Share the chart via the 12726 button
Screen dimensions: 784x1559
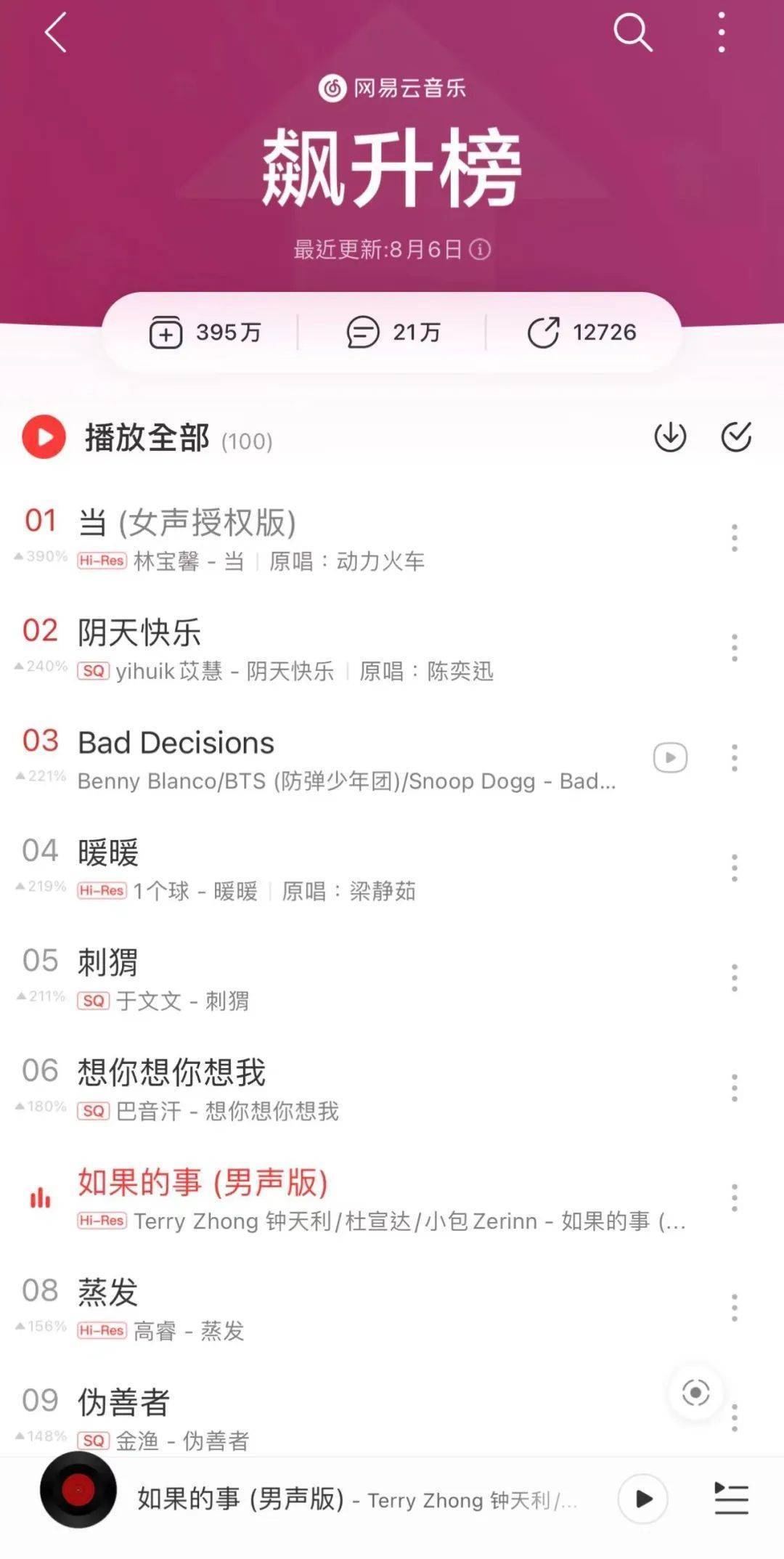(x=581, y=333)
